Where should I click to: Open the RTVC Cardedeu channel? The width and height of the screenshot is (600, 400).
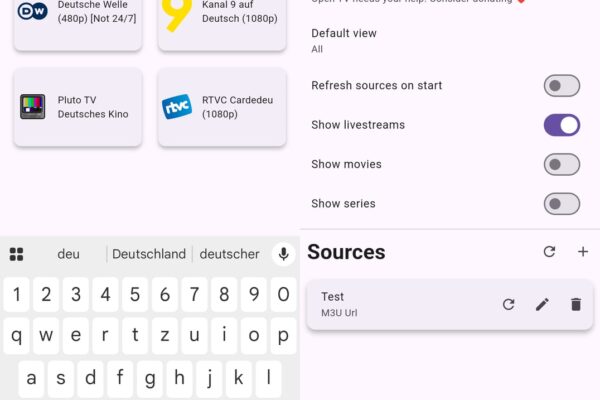[221, 107]
